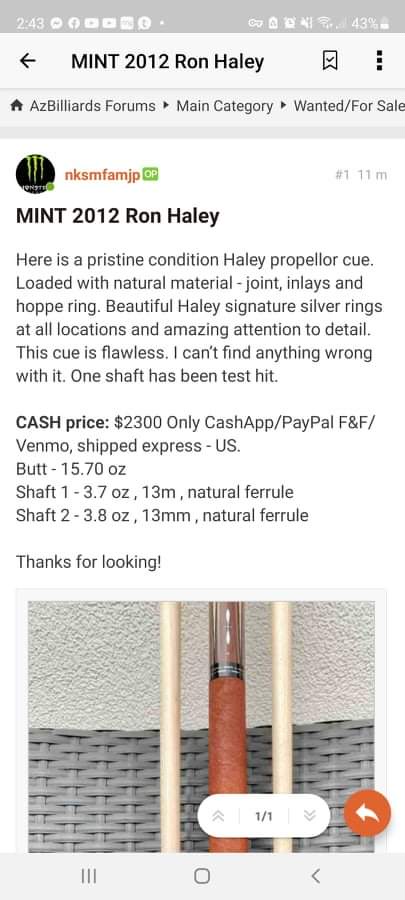Bookmark this thread
The image size is (405, 900).
point(330,60)
